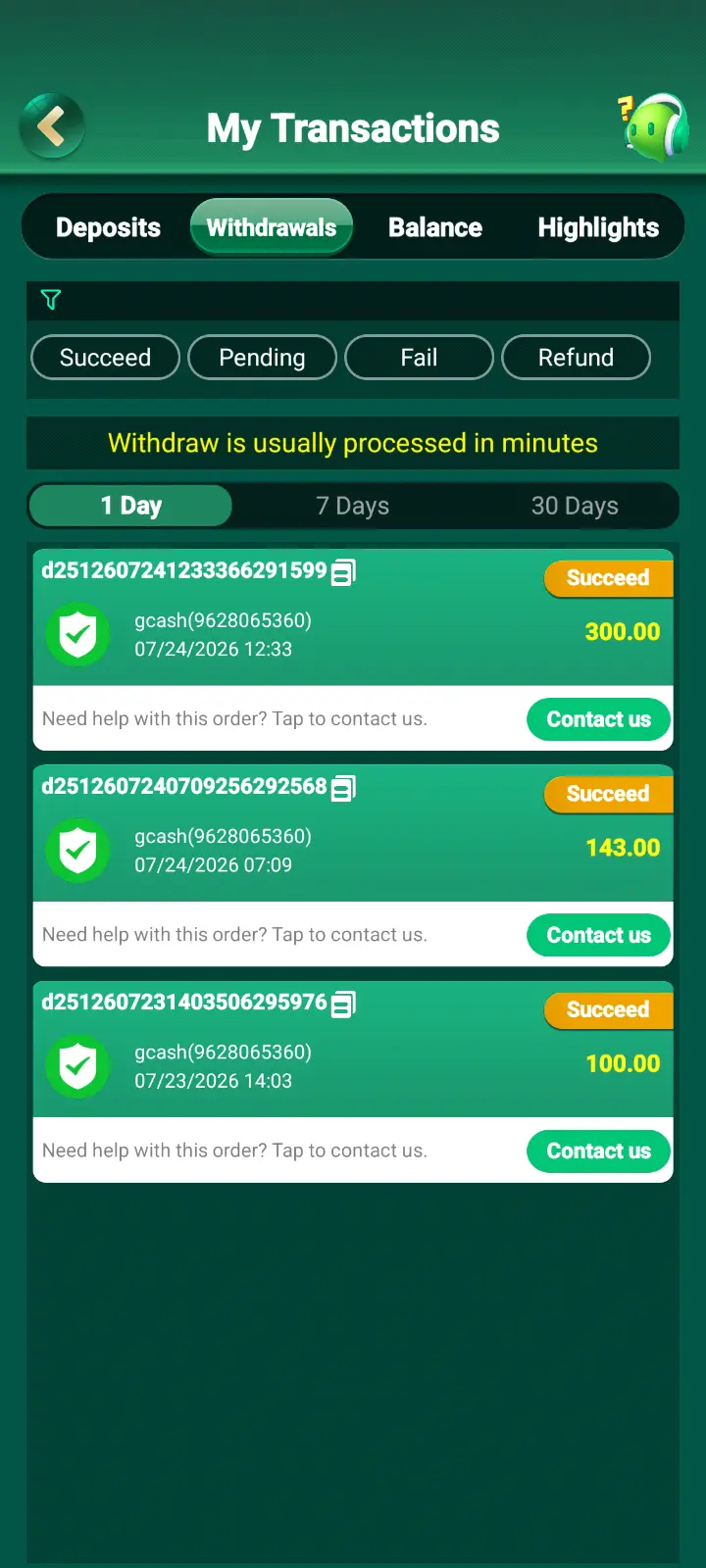Show the last 30 Days

pyautogui.click(x=575, y=506)
